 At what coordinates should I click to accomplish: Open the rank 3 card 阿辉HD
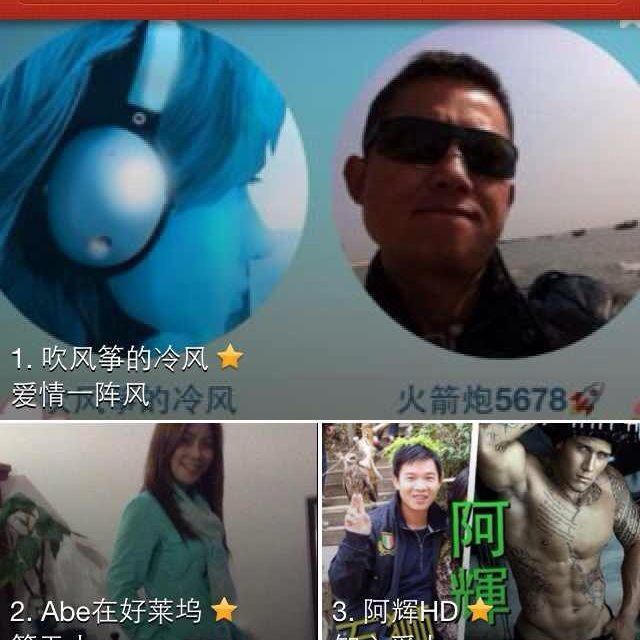480,530
